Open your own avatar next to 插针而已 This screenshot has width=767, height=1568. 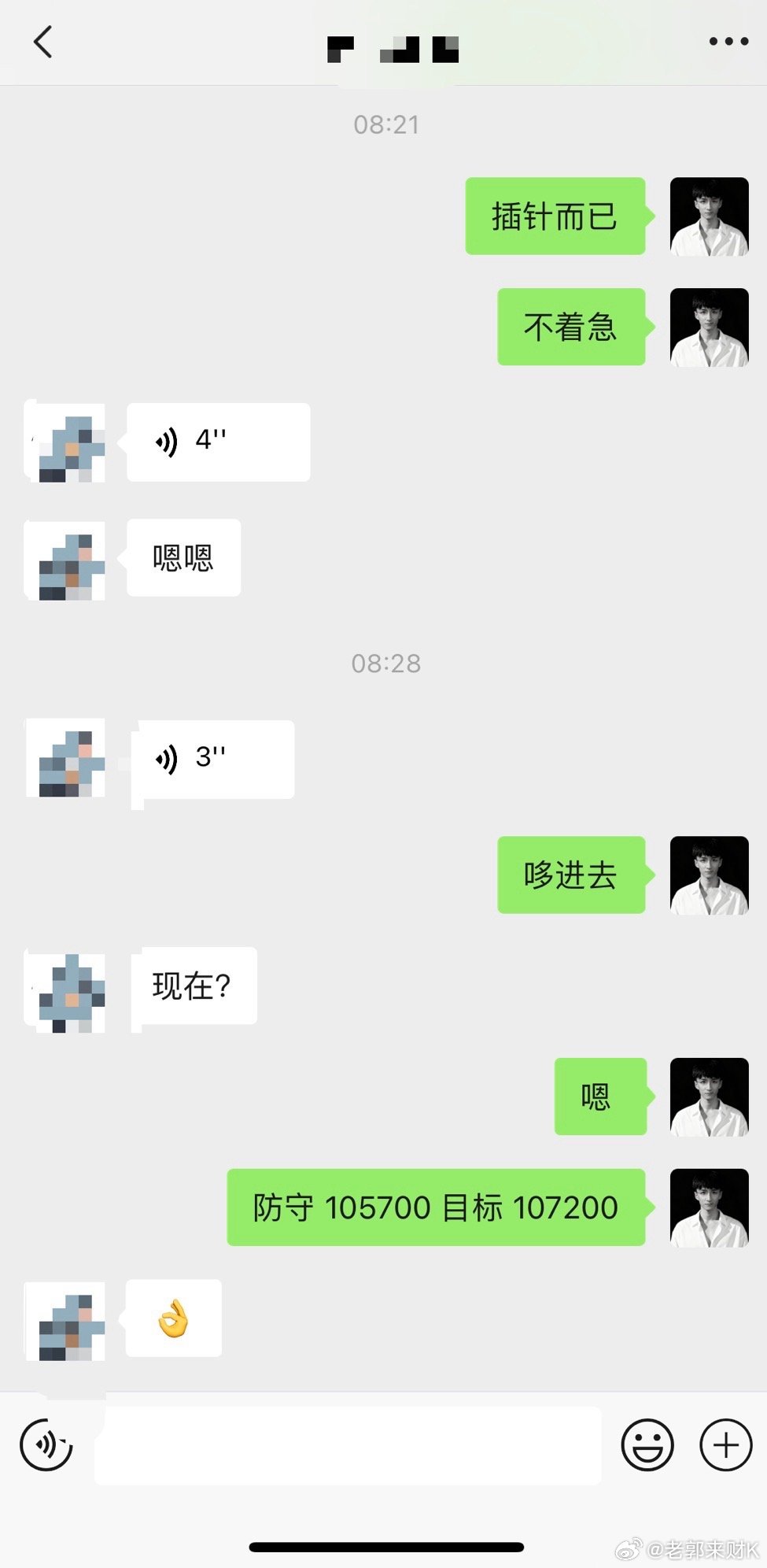point(707,216)
